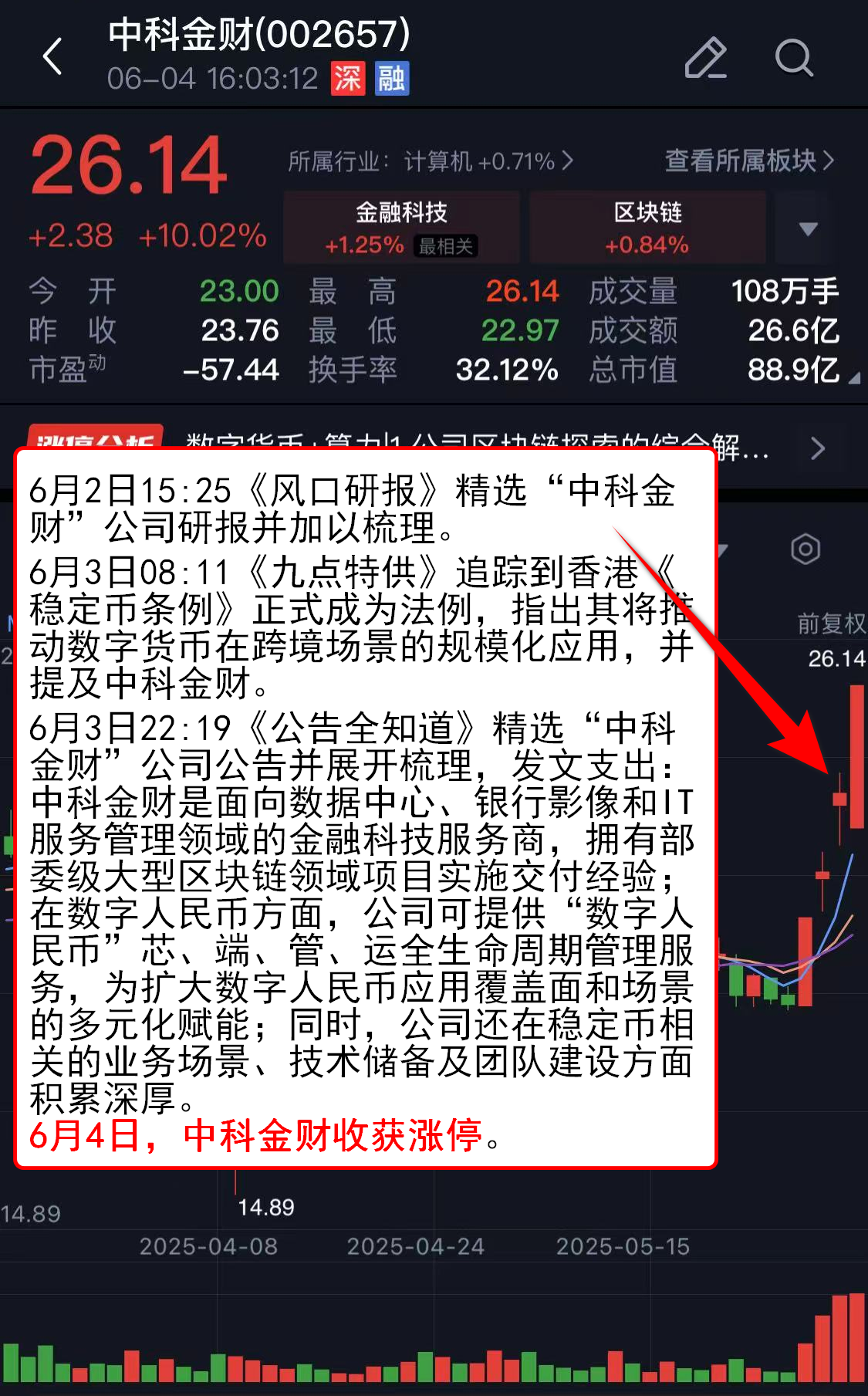Open the 所属行业 计算机 industry link
The image size is (868, 1396).
tap(430, 161)
